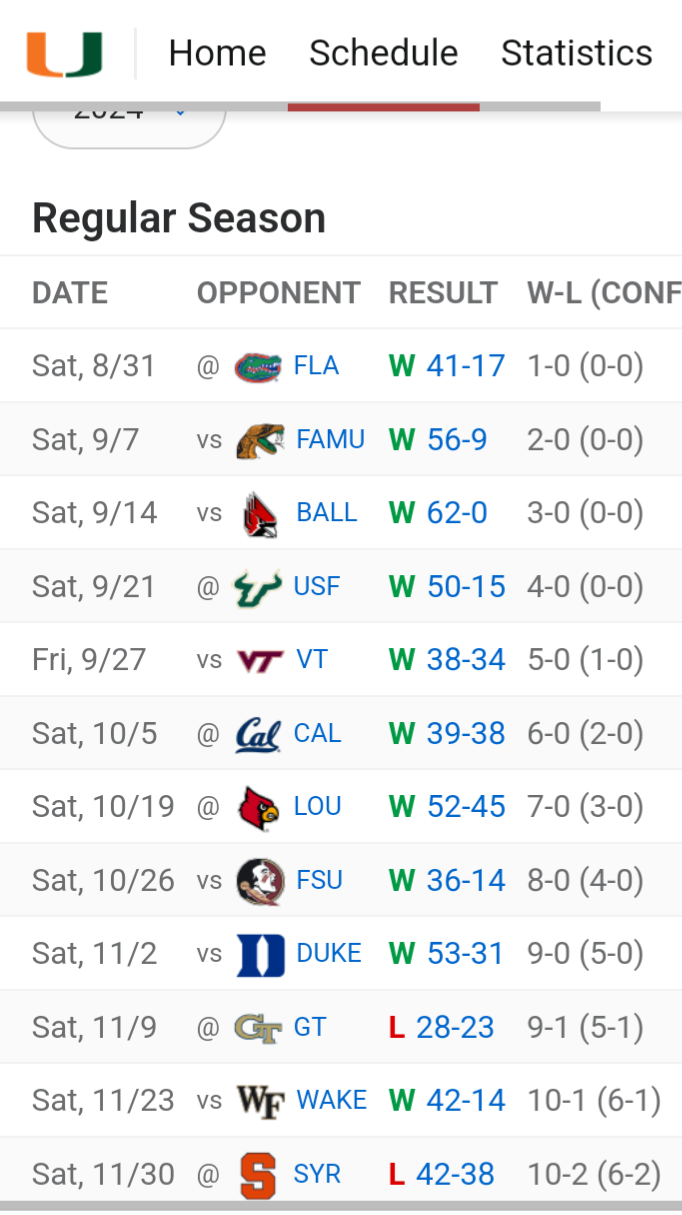Open the WAKE opponent link
This screenshot has width=682, height=1215.
[x=331, y=1101]
